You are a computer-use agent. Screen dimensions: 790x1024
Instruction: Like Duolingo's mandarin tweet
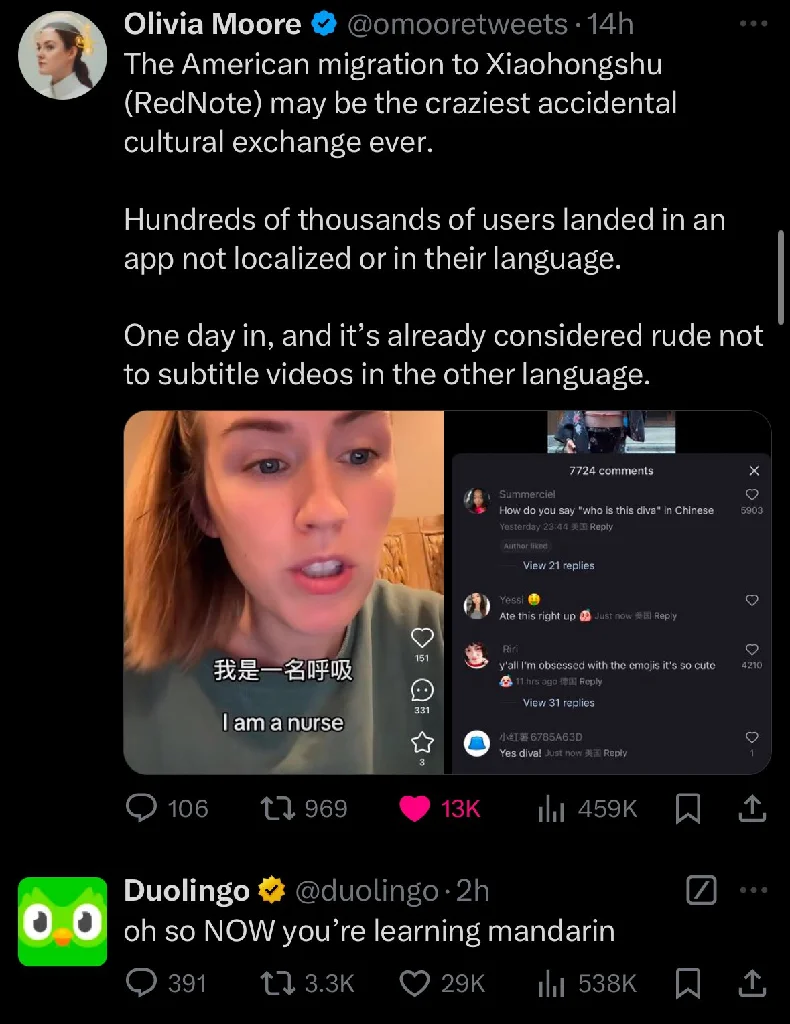point(415,983)
